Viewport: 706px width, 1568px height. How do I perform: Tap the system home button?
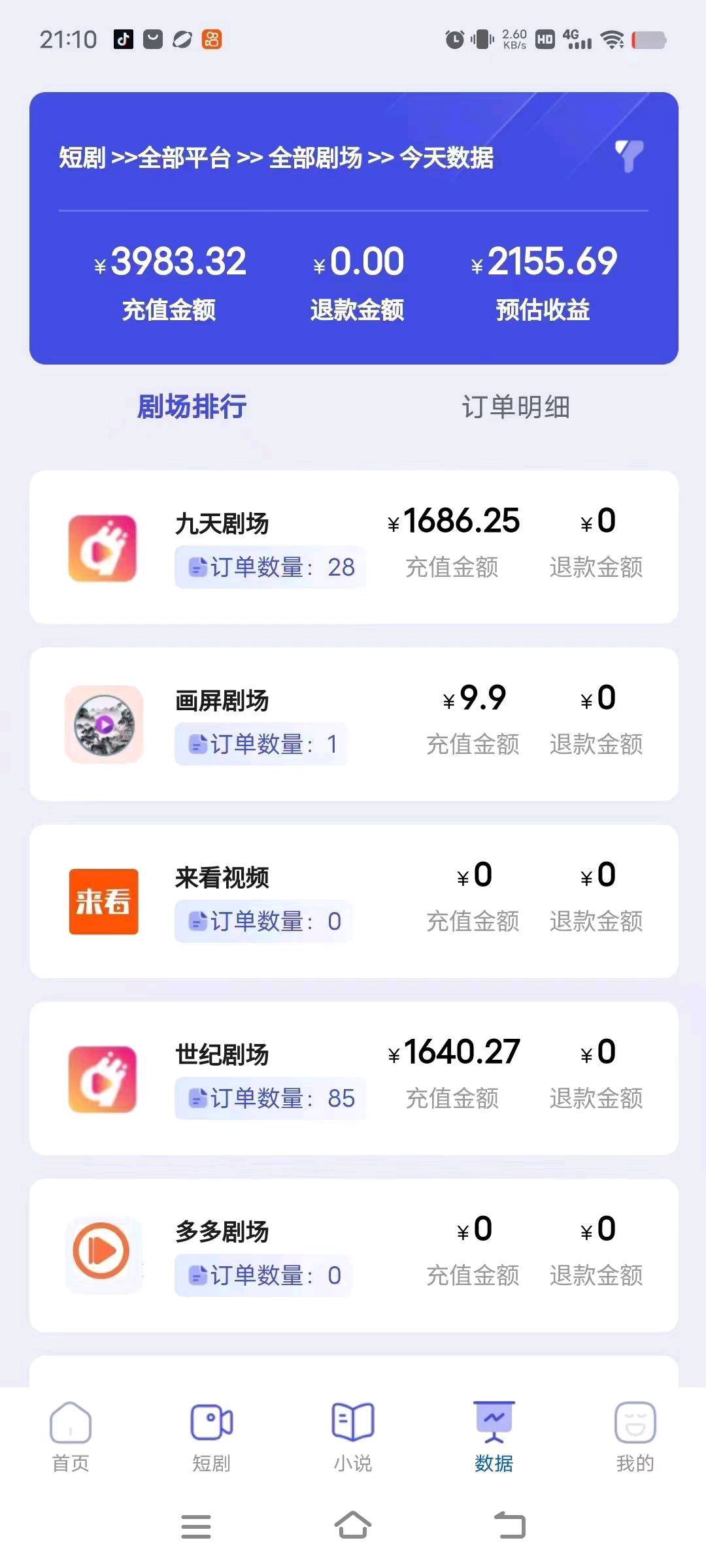353,1526
